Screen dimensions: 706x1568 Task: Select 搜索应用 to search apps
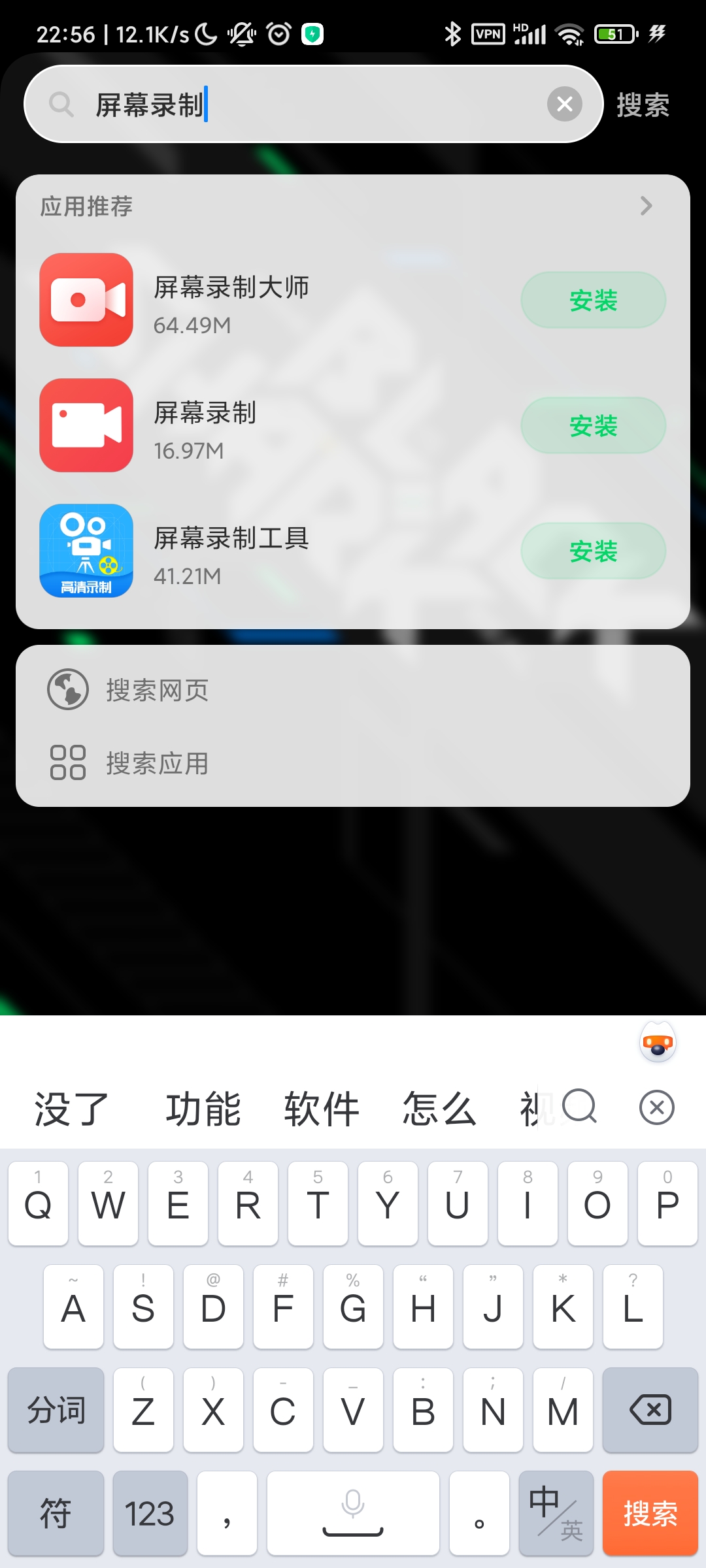click(x=353, y=763)
